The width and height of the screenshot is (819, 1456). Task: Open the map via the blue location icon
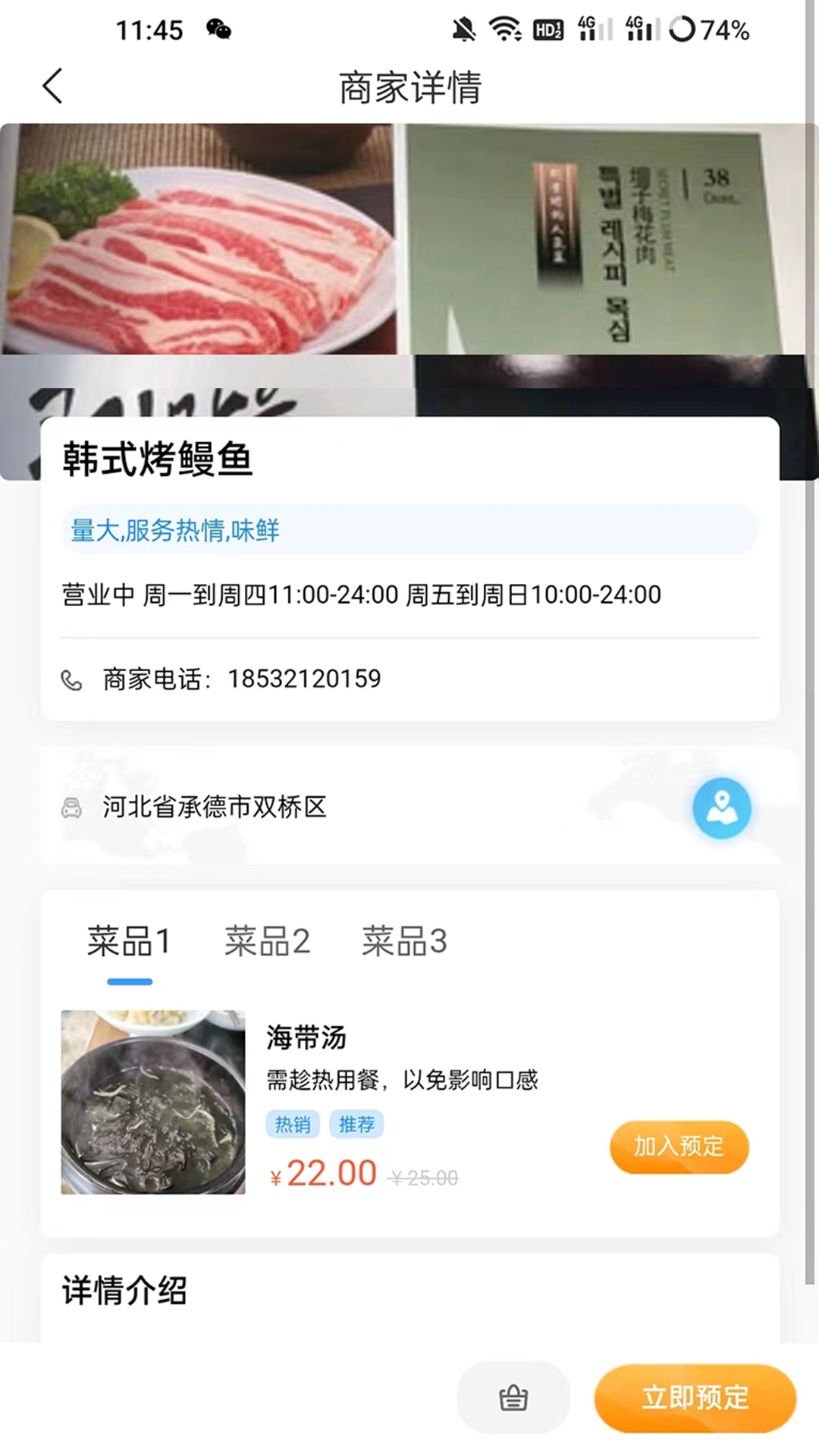pos(721,808)
